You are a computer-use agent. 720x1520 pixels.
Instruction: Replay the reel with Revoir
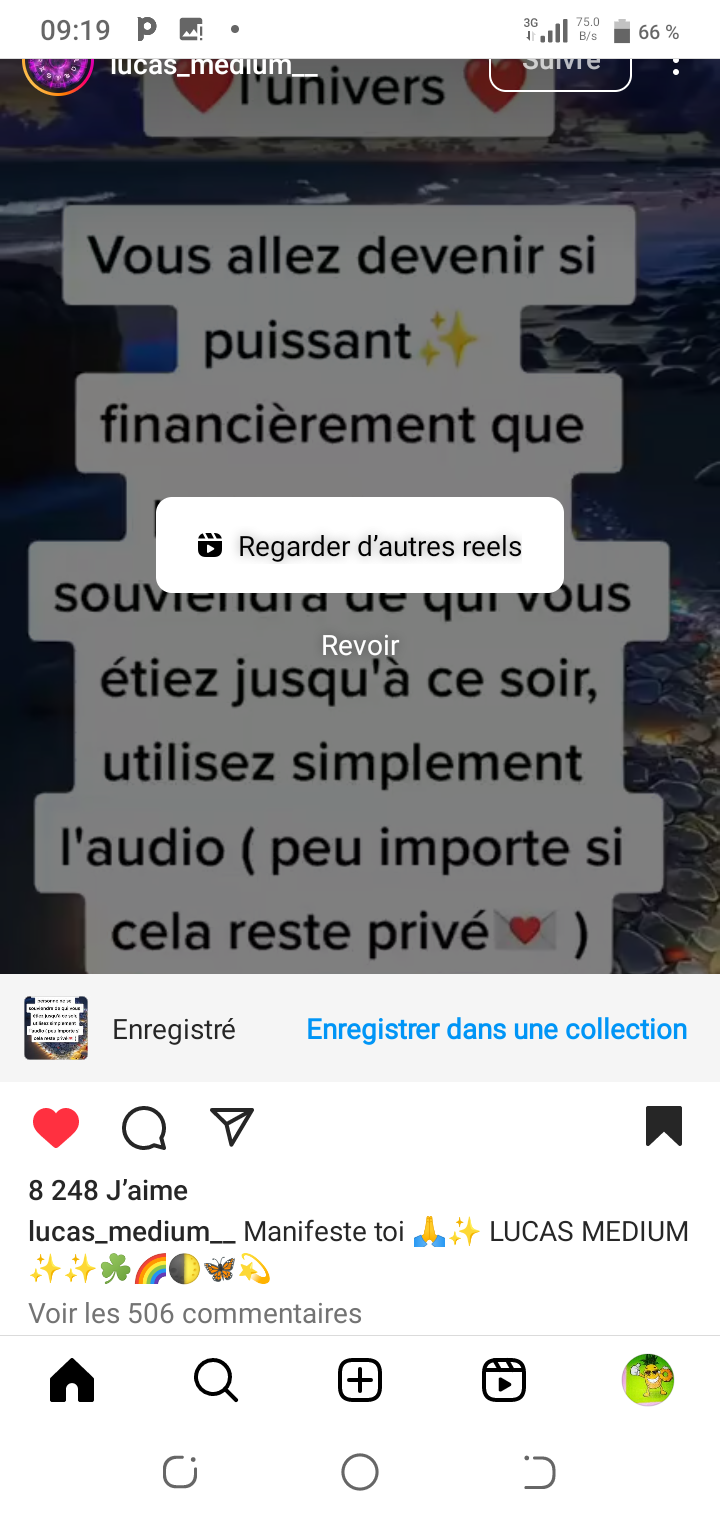(x=360, y=646)
